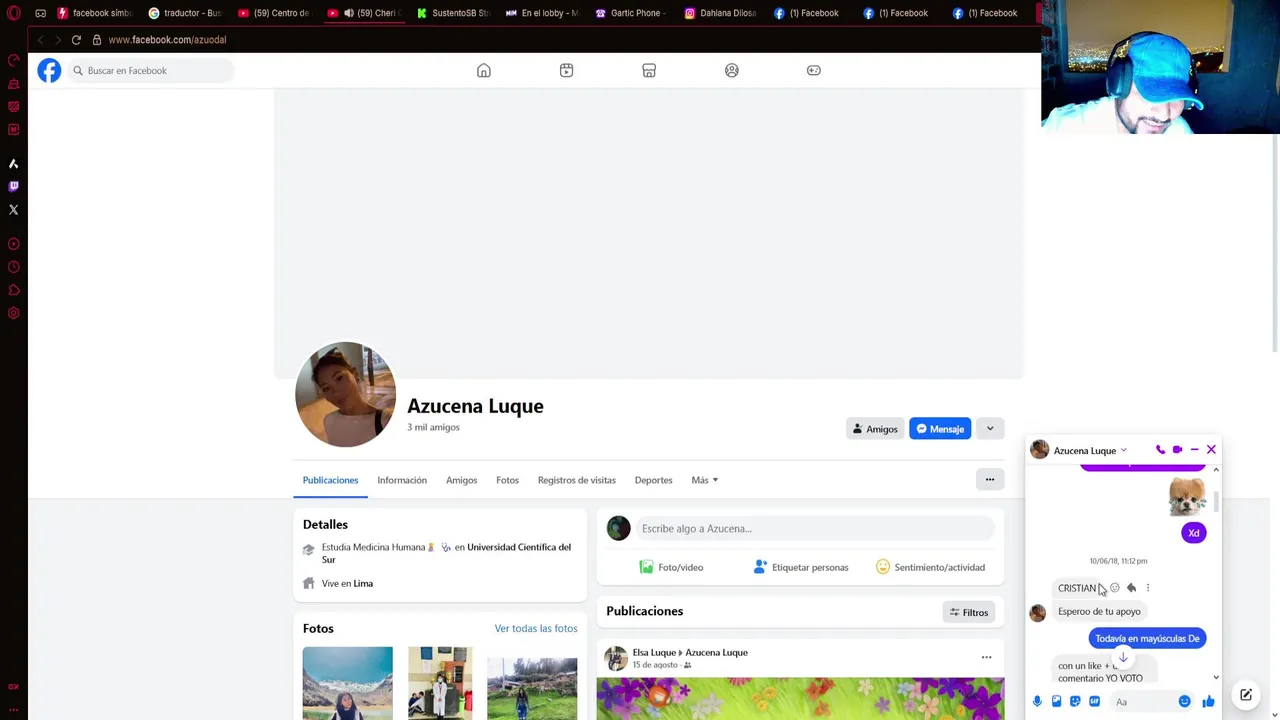Switch to the Información tab
The image size is (1280, 720).
click(x=402, y=480)
